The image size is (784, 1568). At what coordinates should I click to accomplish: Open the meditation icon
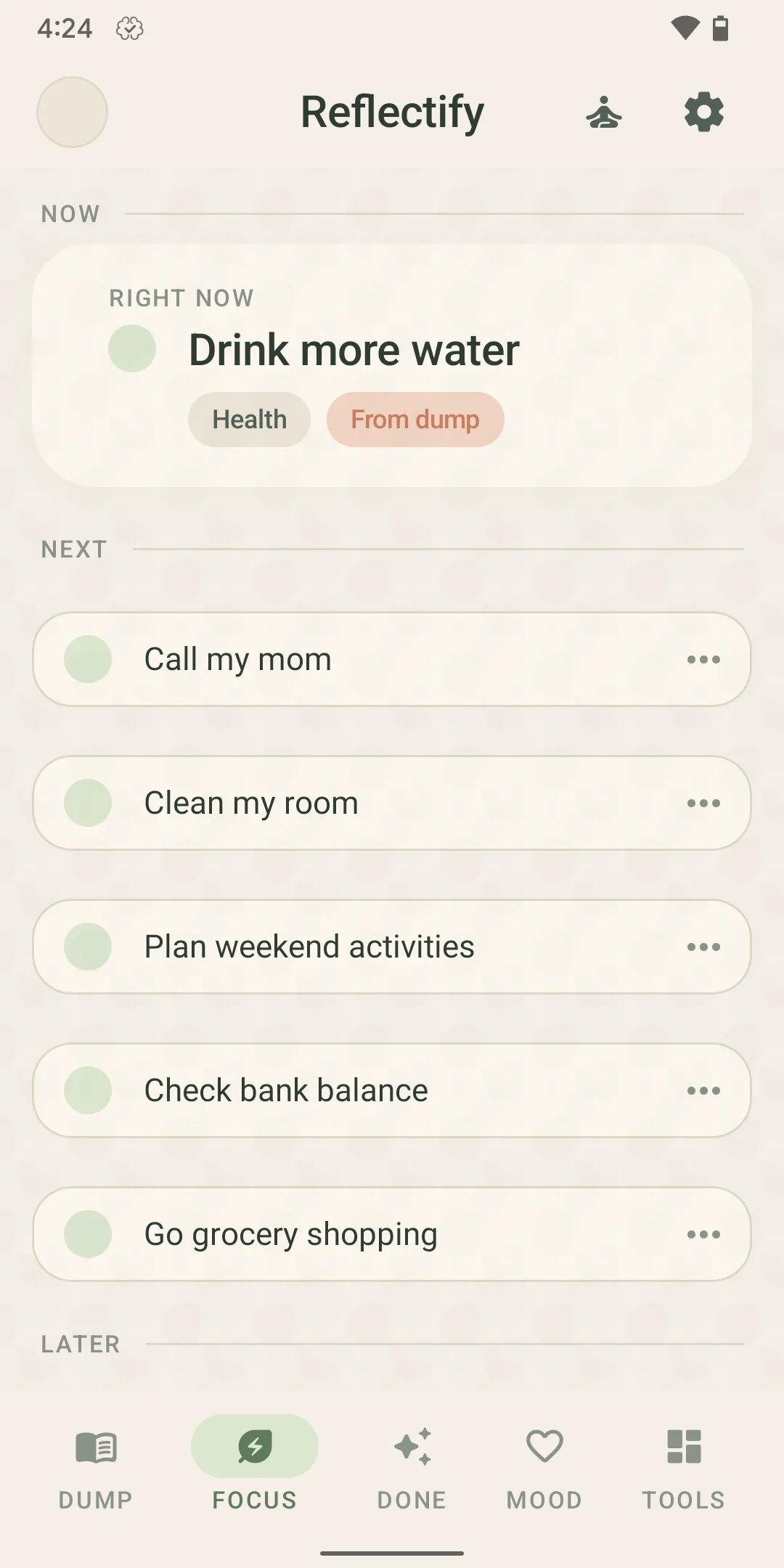point(604,113)
